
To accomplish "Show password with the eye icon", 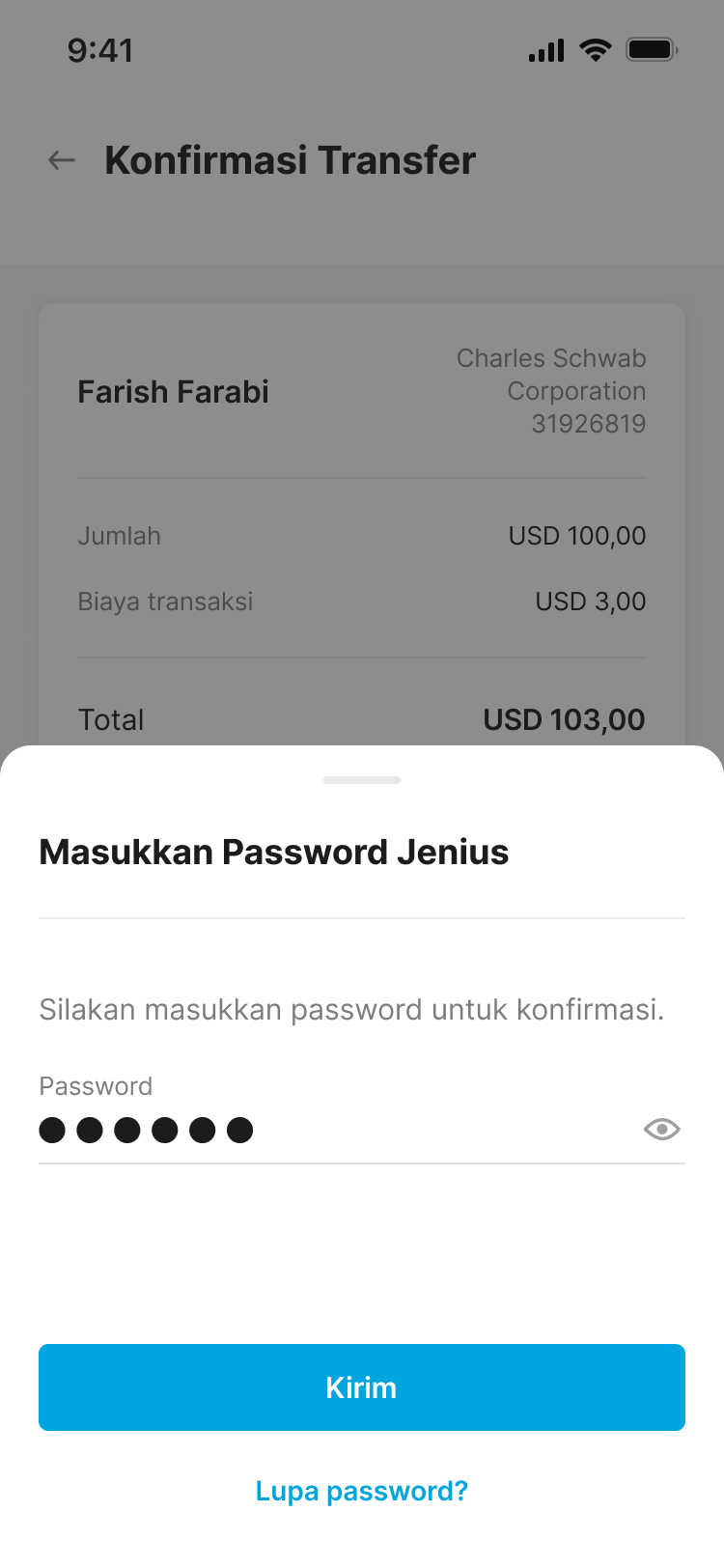I will (x=661, y=1129).
